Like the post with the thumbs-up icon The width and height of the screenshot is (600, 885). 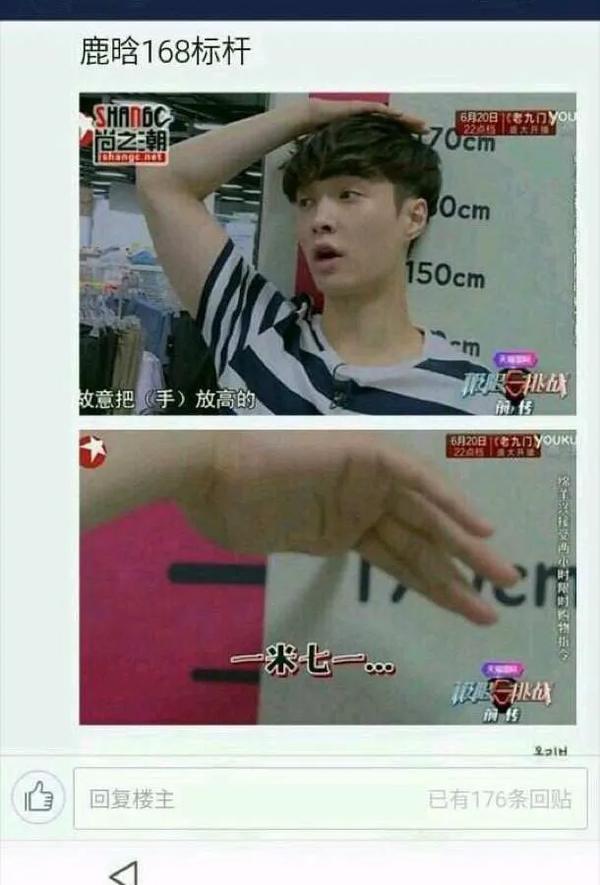point(38,798)
